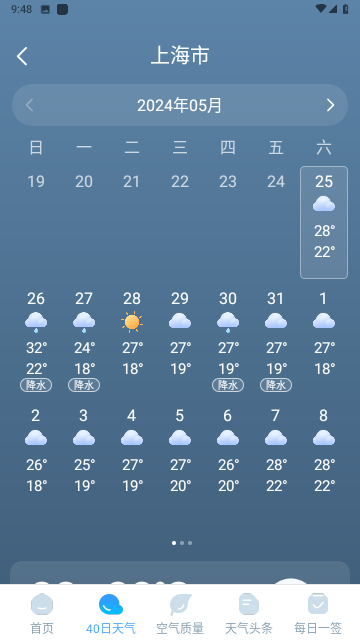Advance to the next month arrow
Image resolution: width=360 pixels, height=640 pixels.
pos(330,105)
